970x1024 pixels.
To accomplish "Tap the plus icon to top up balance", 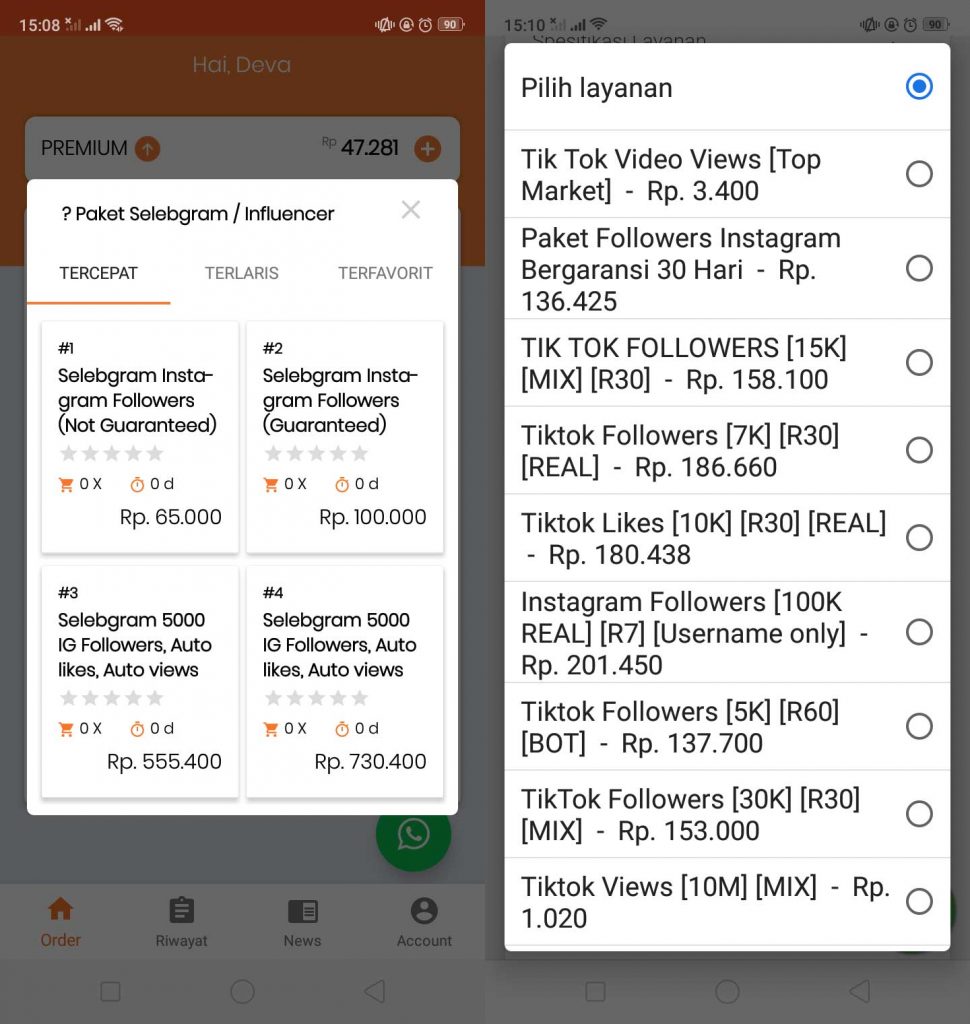I will (x=427, y=148).
